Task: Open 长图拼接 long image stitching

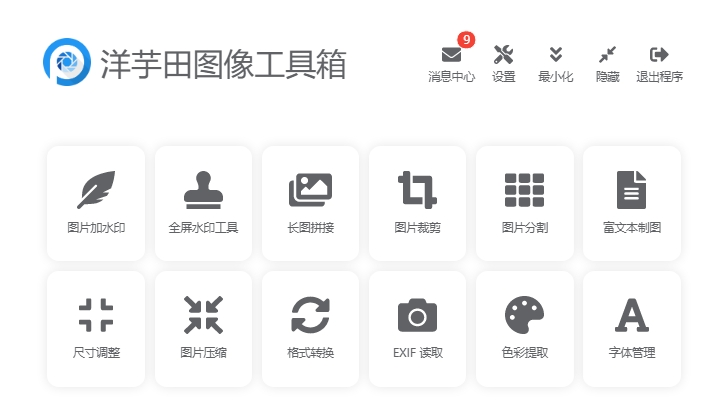Action: pyautogui.click(x=310, y=203)
